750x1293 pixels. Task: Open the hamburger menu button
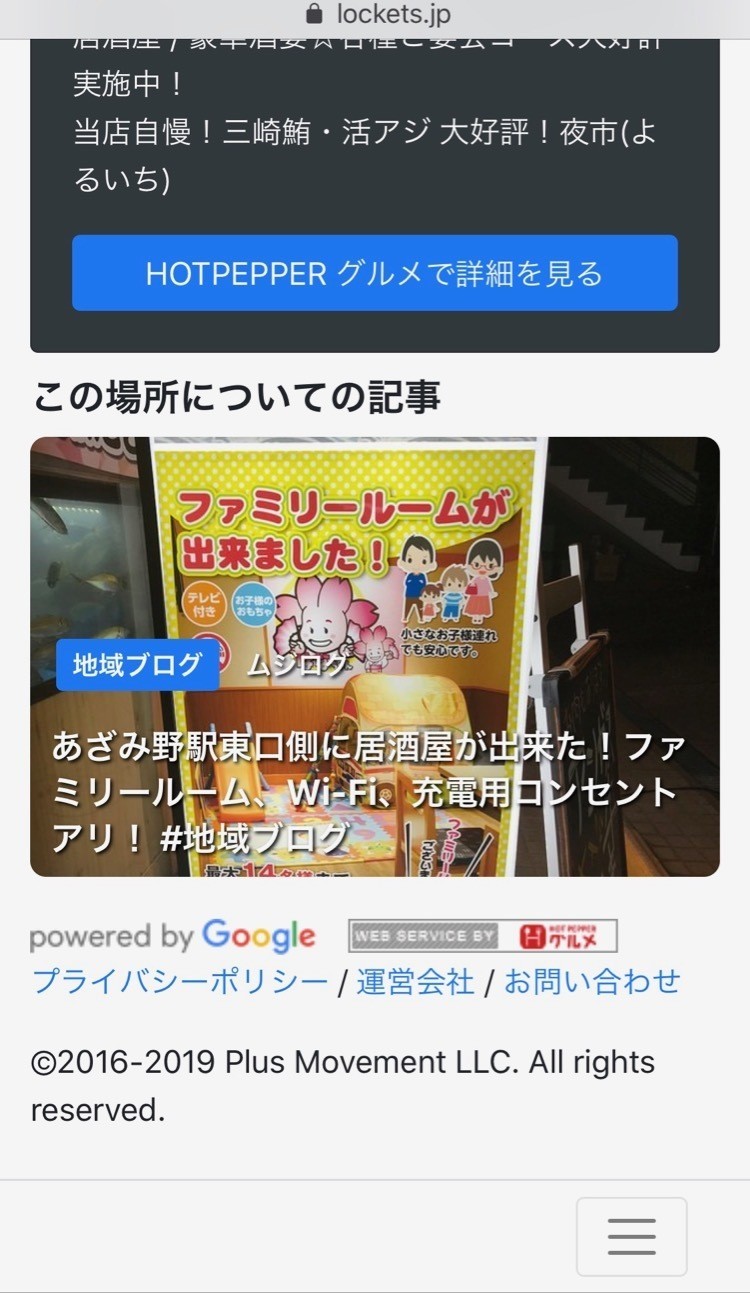click(631, 1236)
